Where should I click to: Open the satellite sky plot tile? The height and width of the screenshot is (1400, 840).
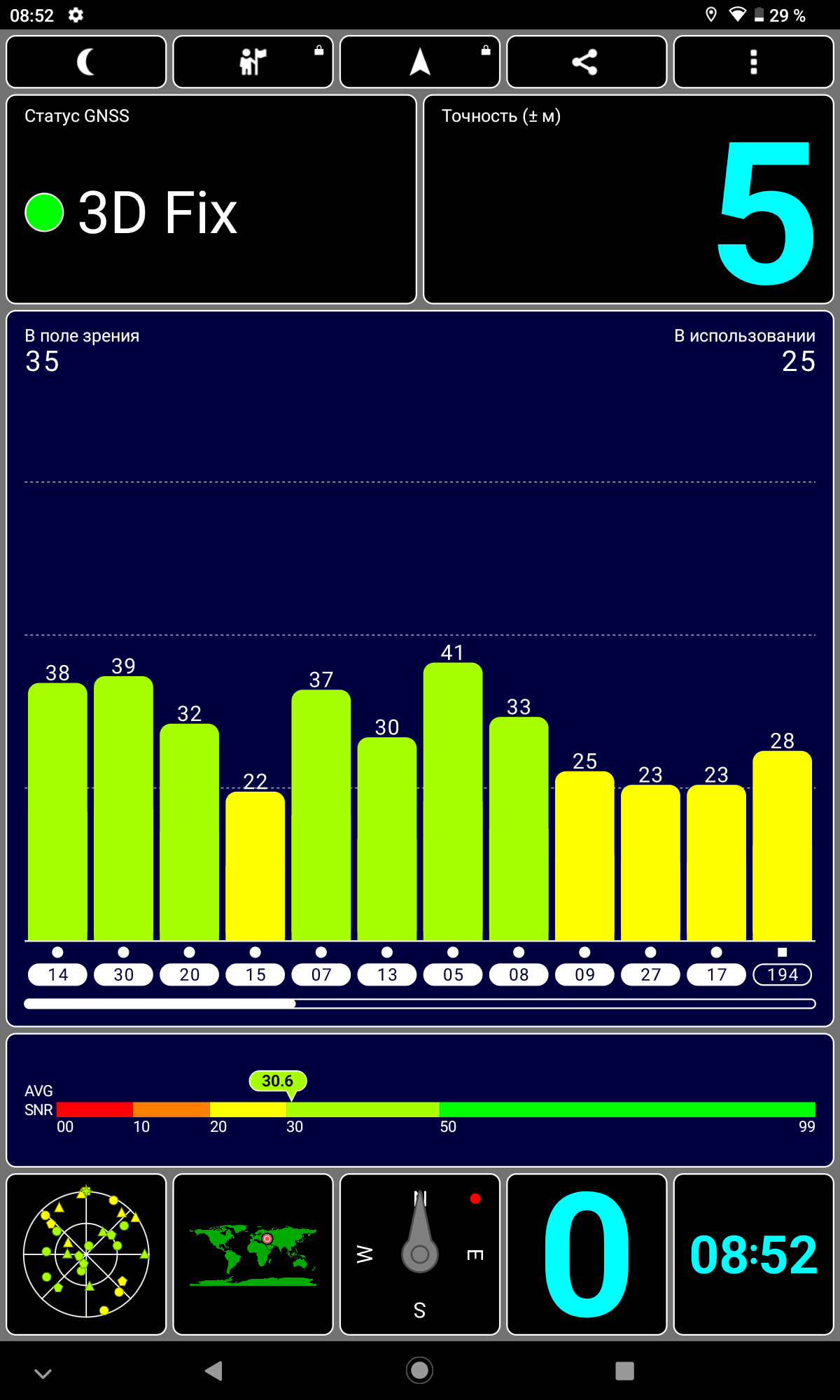tap(86, 1254)
